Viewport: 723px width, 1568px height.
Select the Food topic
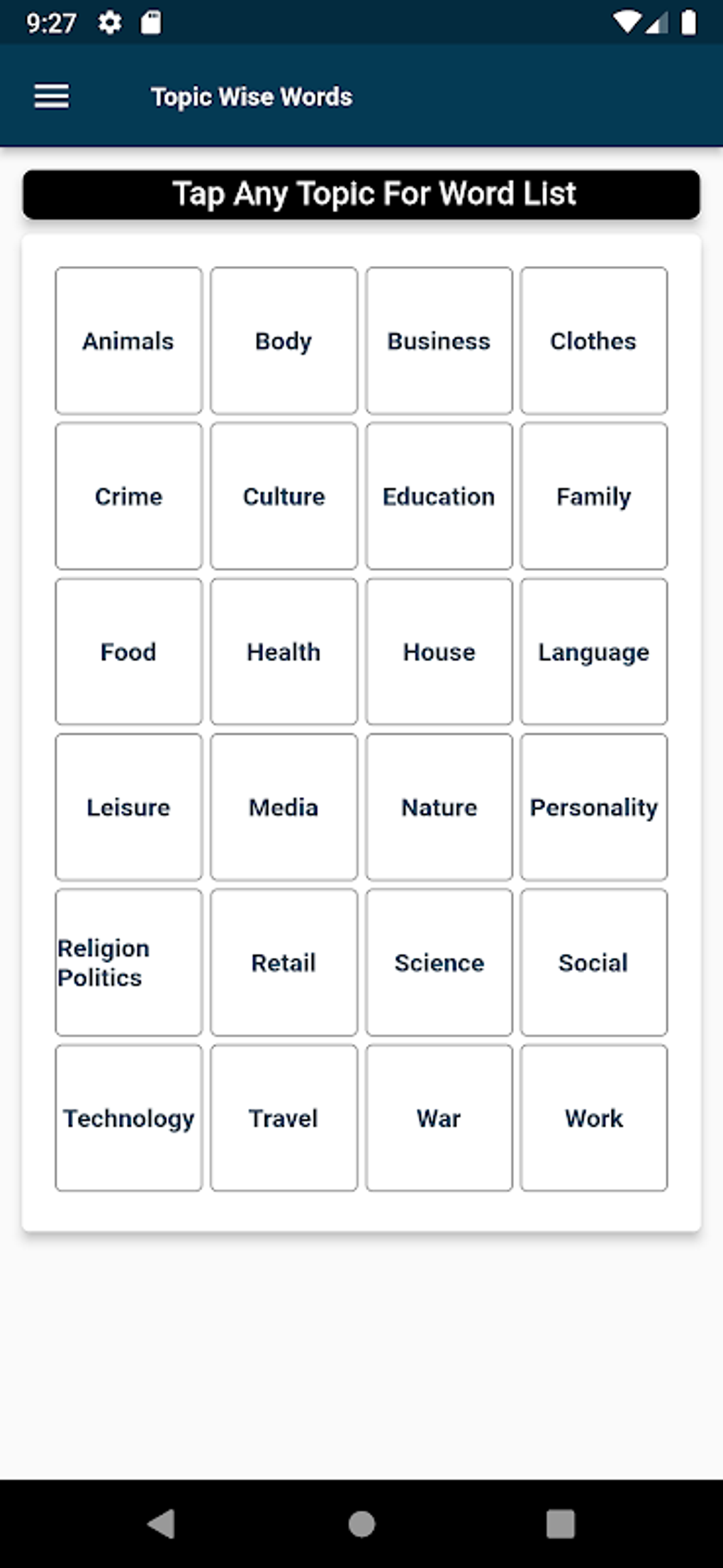(128, 652)
